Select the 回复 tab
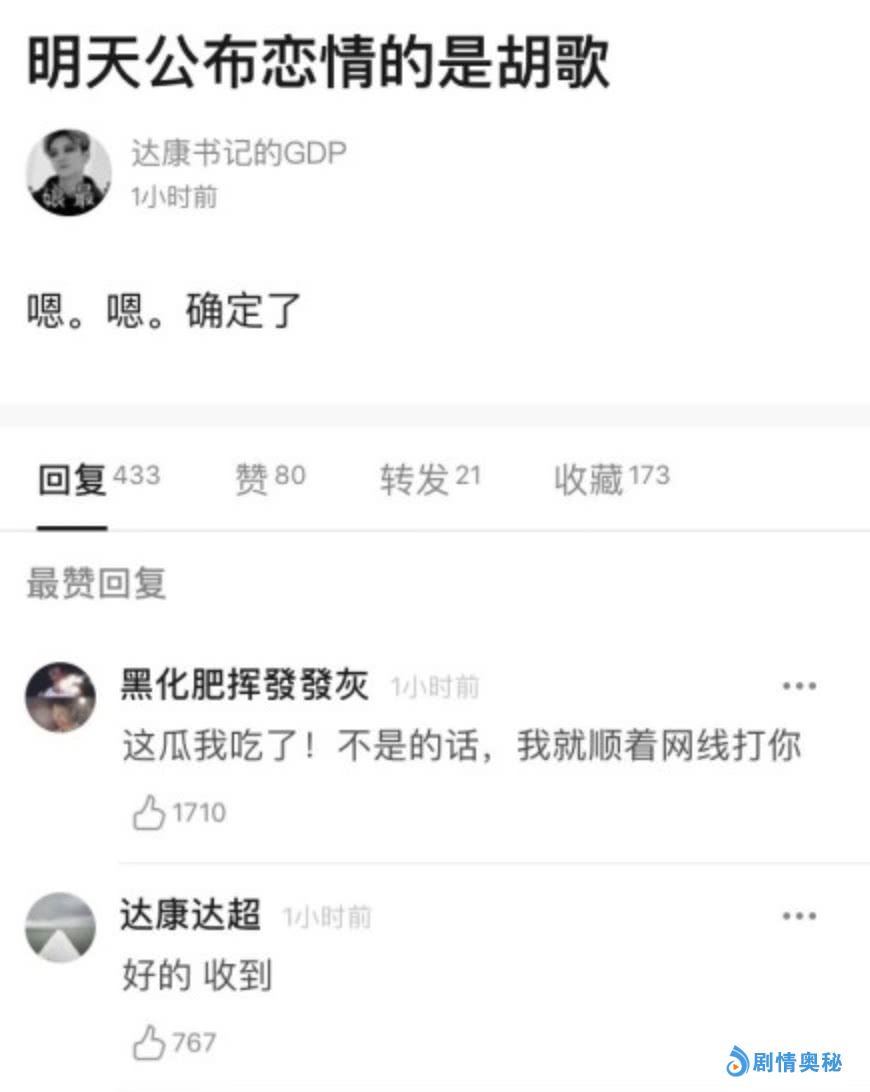The width and height of the screenshot is (870, 1092). 97,478
